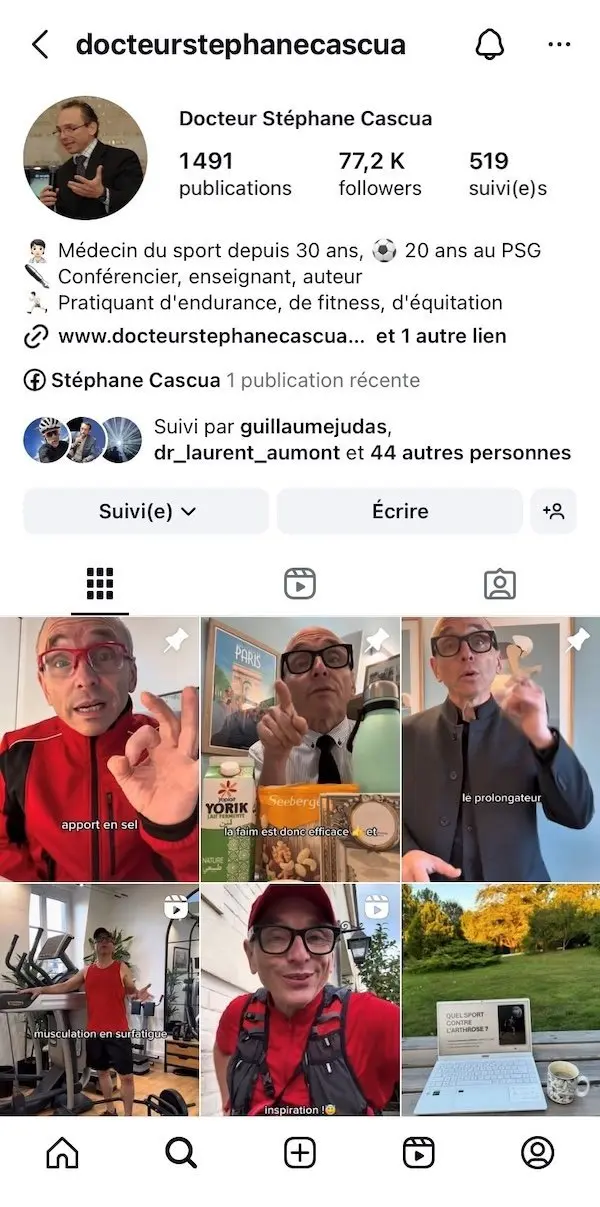The width and height of the screenshot is (600, 1207).
Task: Expand the Suivi(e) following dropdown
Action: pos(146,511)
